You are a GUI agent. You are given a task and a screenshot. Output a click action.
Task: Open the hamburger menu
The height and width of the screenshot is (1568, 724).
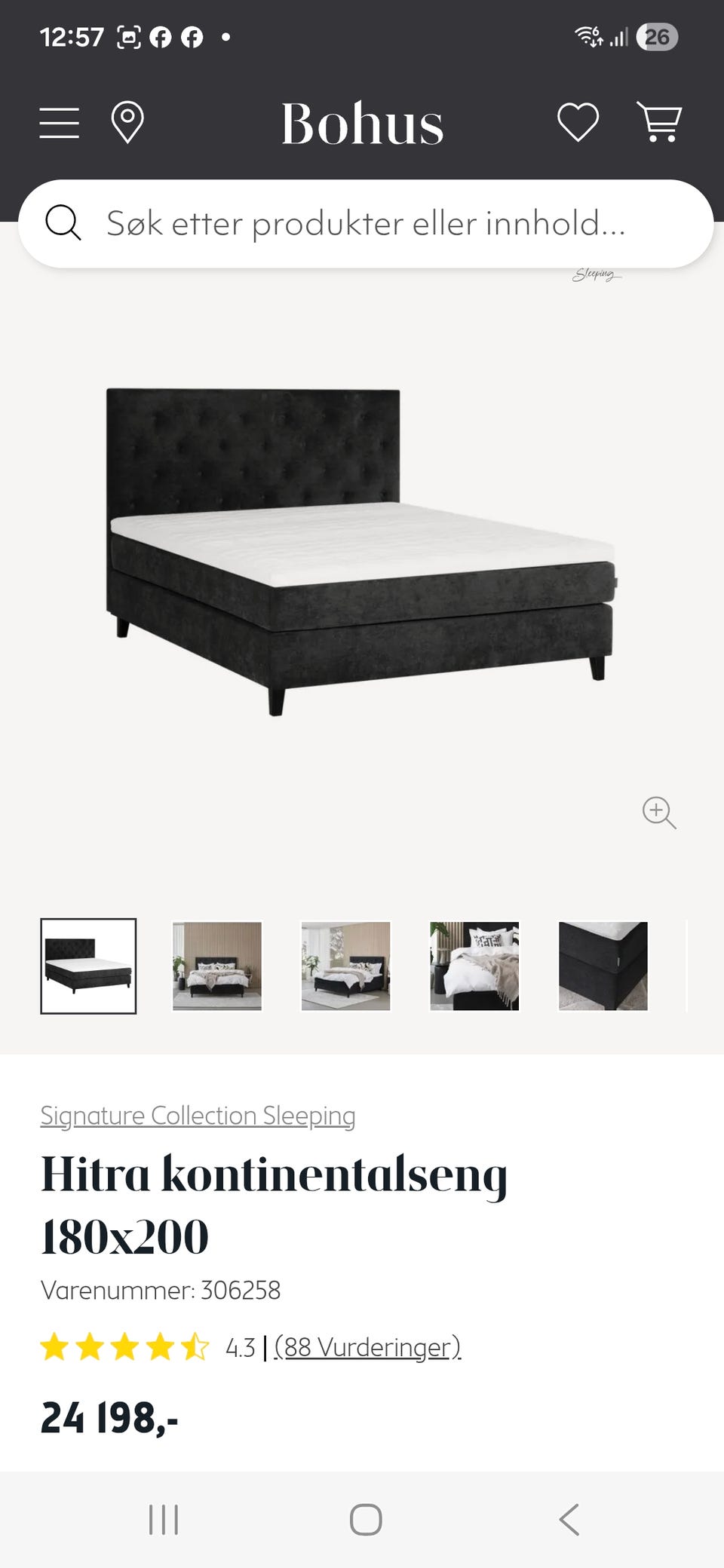(59, 123)
